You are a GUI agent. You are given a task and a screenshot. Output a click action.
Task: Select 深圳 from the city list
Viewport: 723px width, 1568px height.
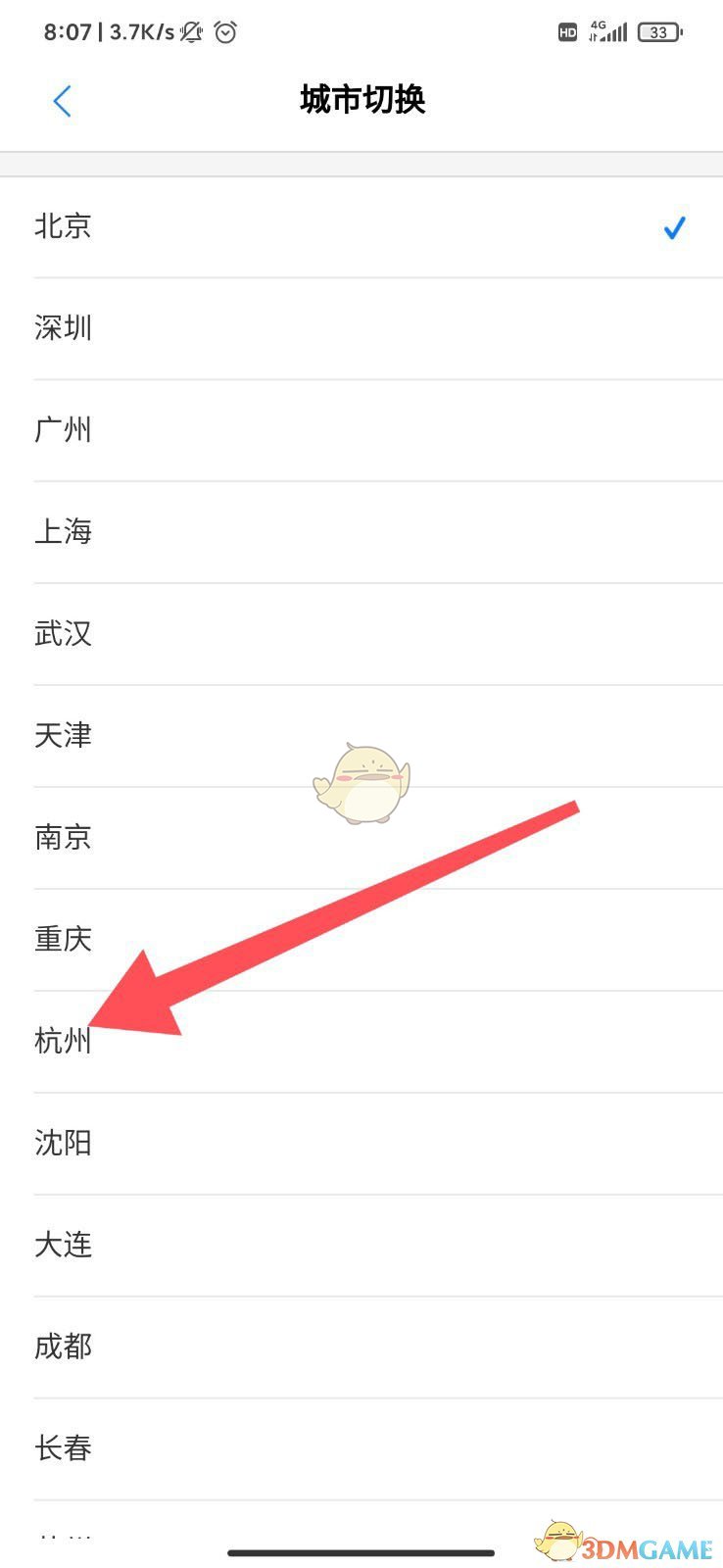coord(63,328)
